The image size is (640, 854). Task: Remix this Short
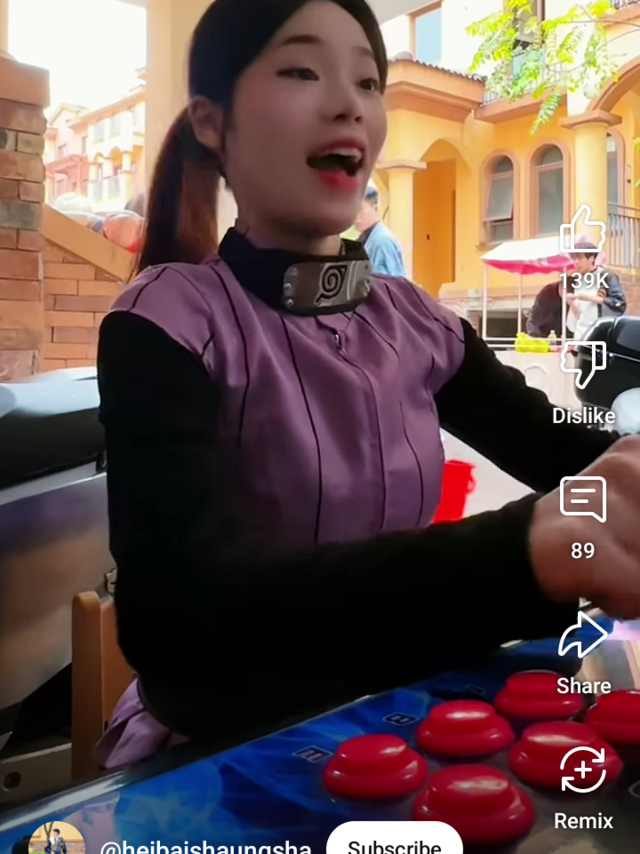click(x=583, y=771)
